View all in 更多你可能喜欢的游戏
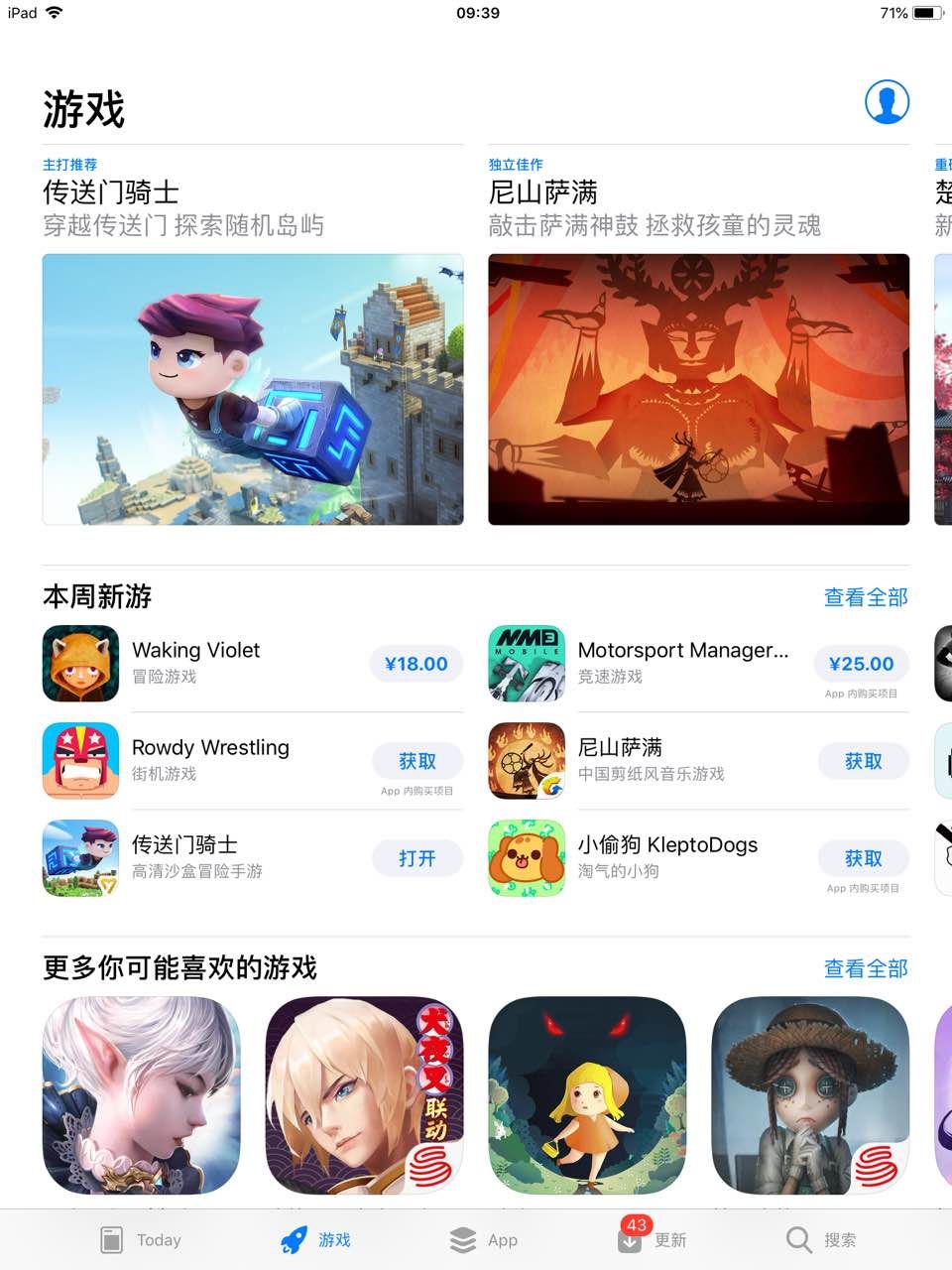The width and height of the screenshot is (952, 1270). click(866, 968)
